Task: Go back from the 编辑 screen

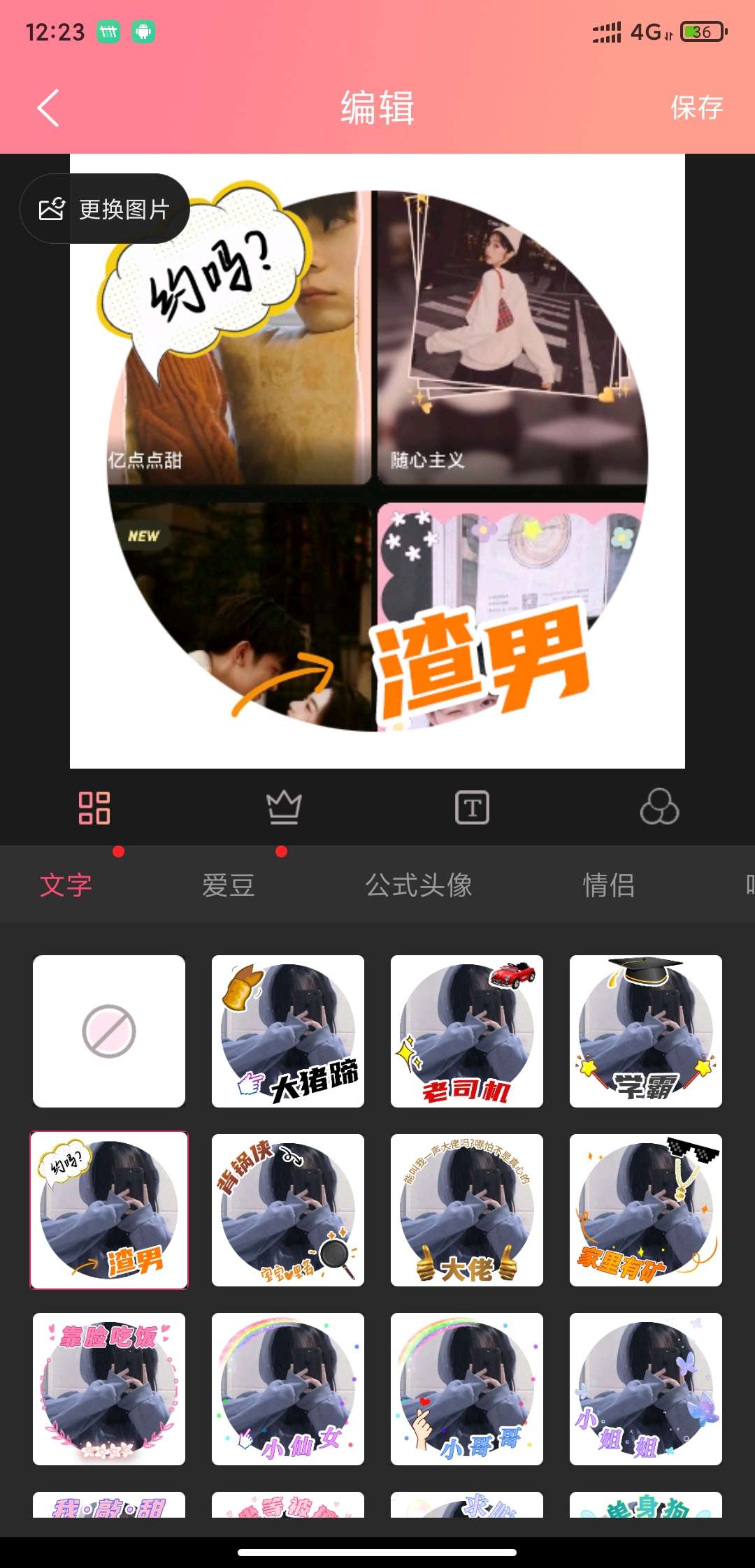Action: (48, 108)
